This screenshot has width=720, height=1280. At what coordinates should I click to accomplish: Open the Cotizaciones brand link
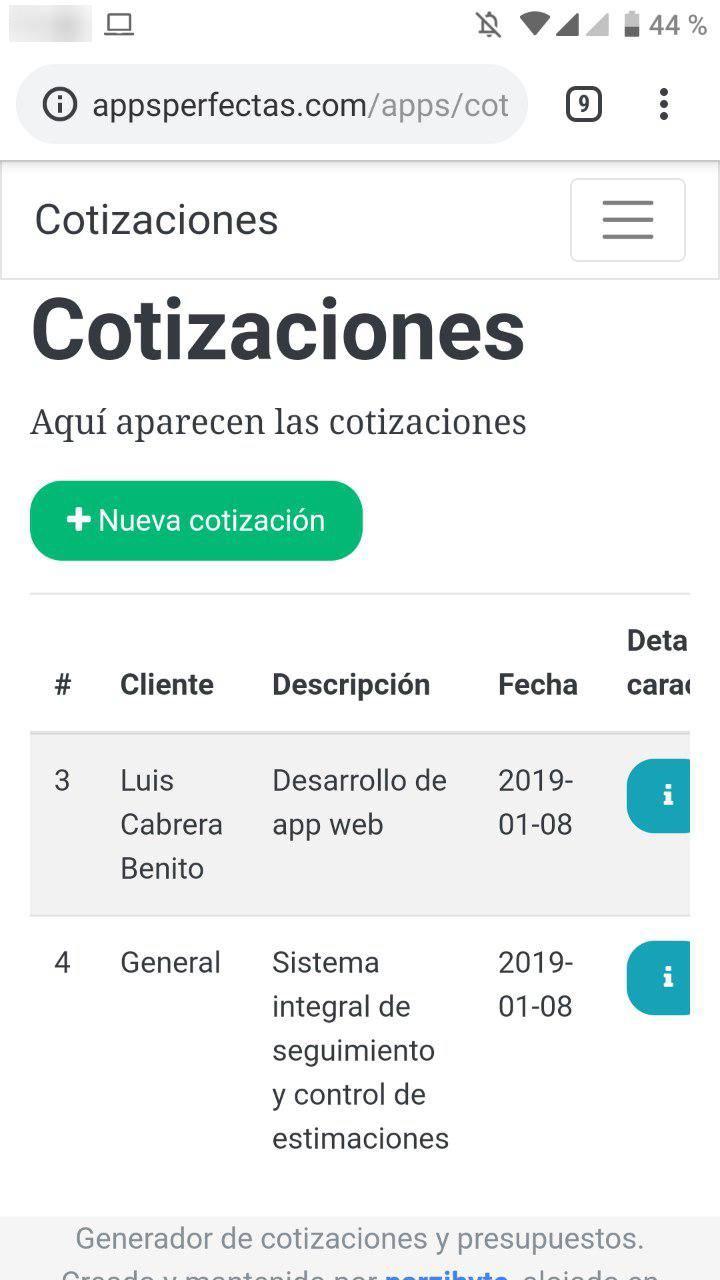pyautogui.click(x=157, y=220)
